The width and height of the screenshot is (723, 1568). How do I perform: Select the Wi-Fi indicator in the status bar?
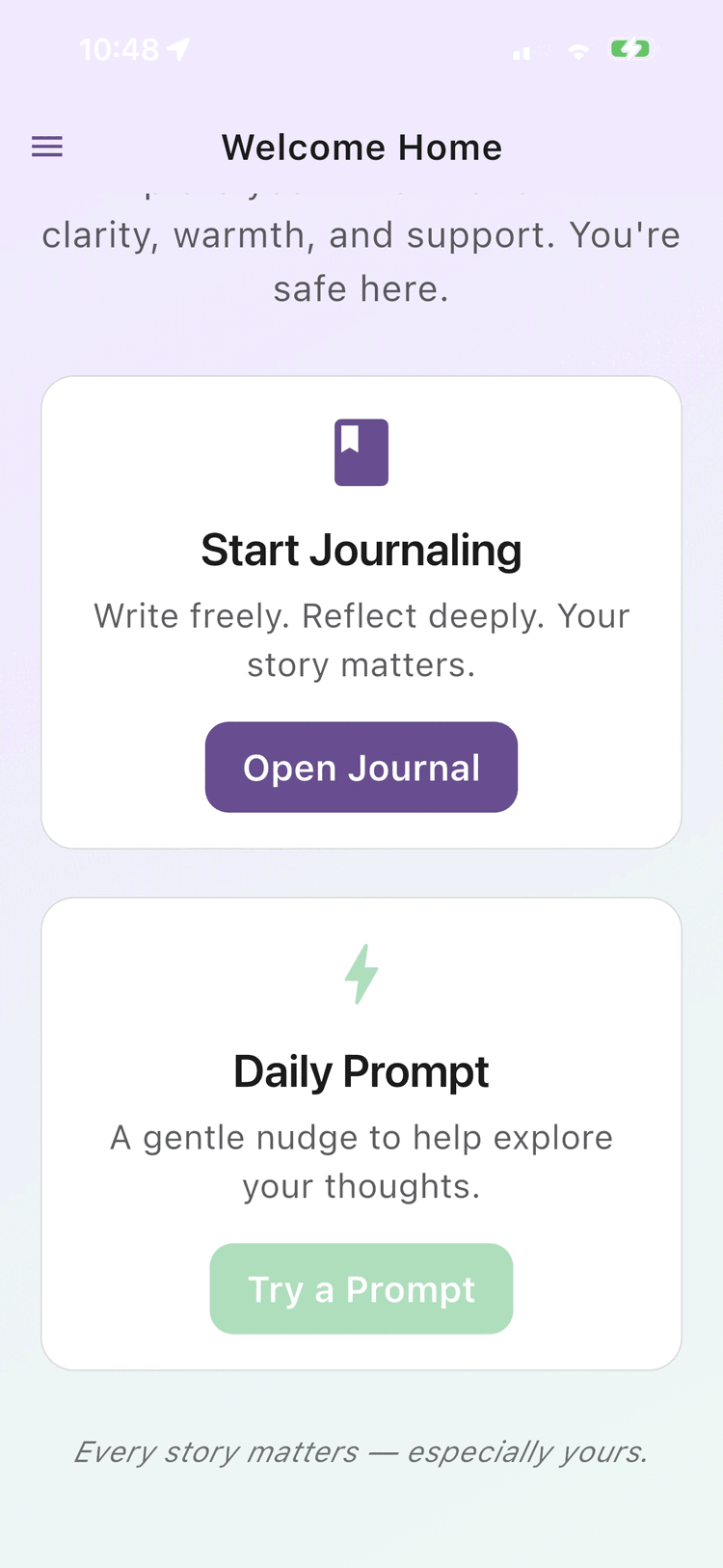(x=578, y=51)
